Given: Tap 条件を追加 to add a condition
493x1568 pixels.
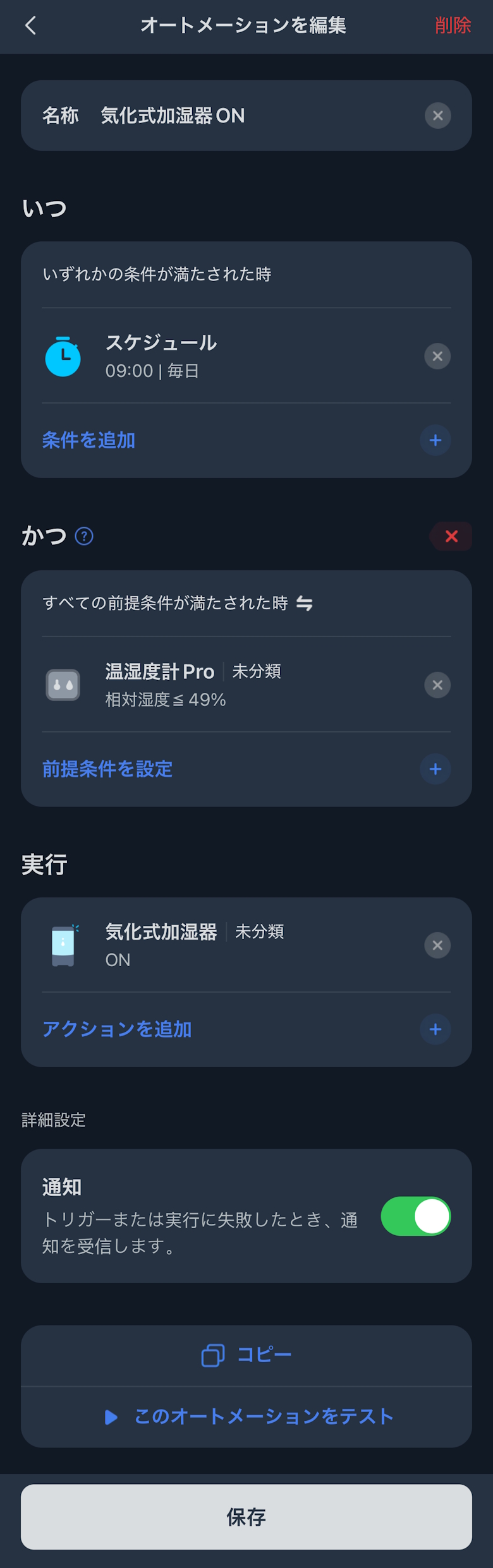Looking at the screenshot, I should (88, 440).
